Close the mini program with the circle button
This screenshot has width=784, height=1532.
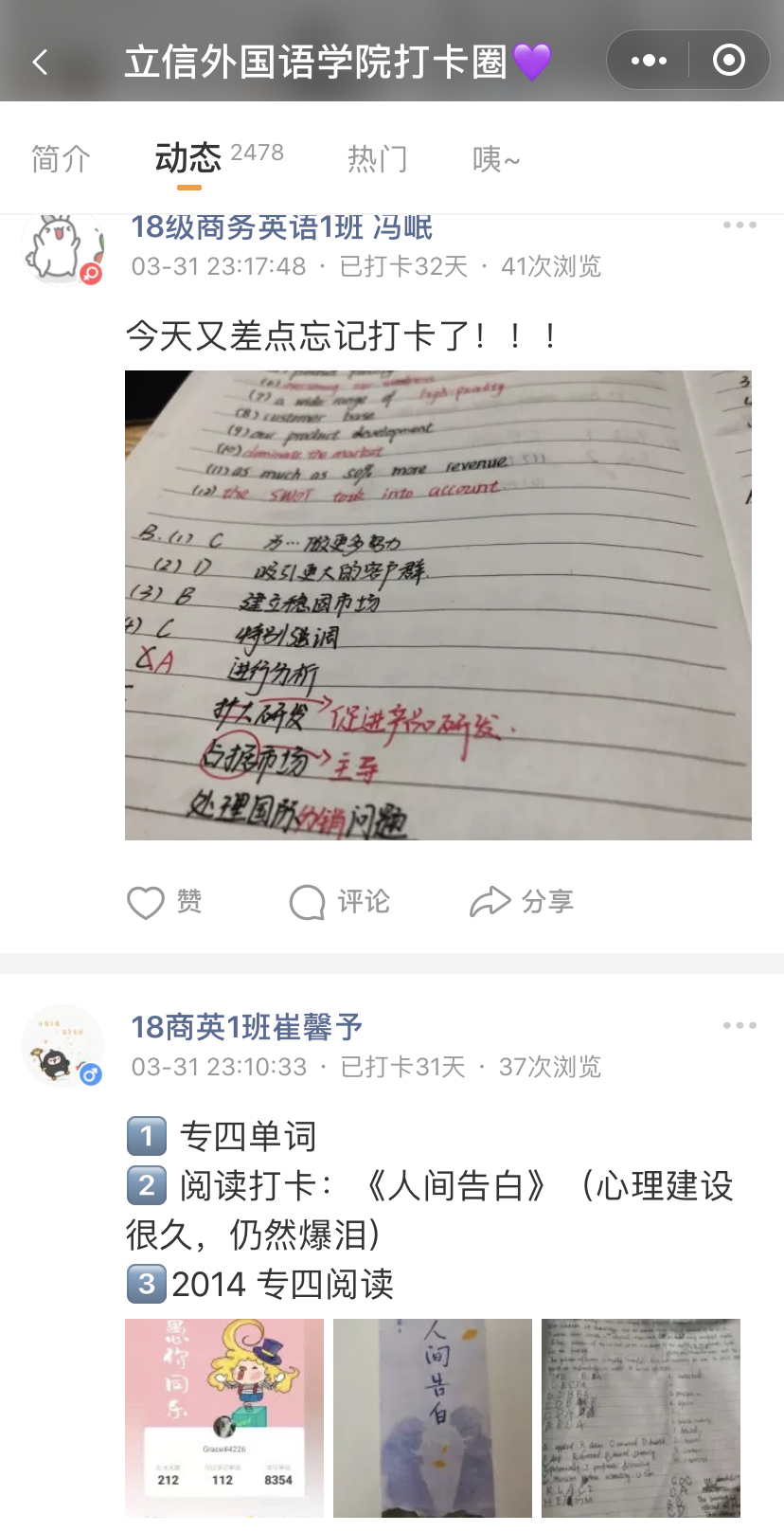[x=728, y=61]
